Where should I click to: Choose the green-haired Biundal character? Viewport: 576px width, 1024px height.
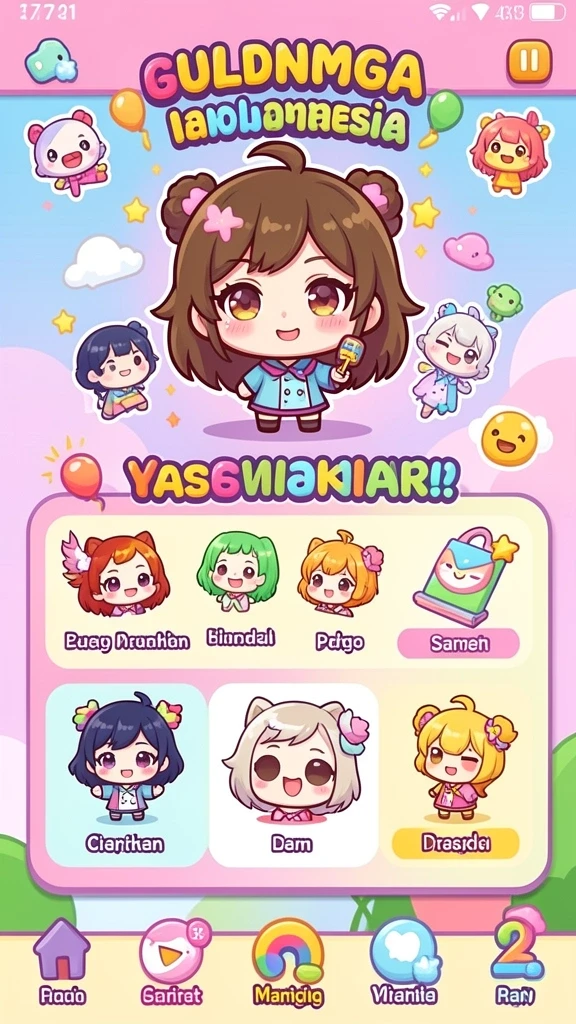[240, 592]
